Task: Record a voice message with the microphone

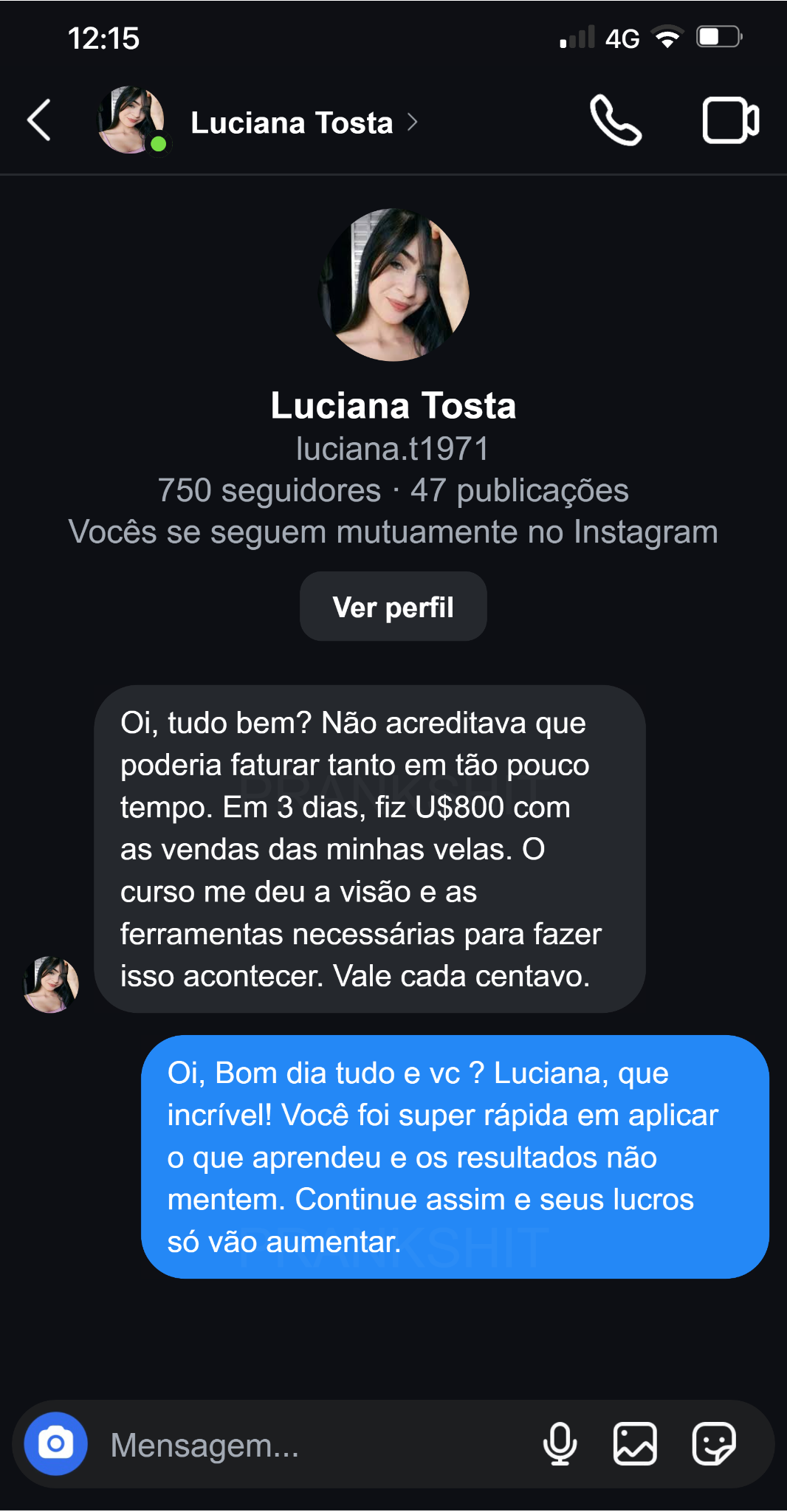Action: [560, 1443]
